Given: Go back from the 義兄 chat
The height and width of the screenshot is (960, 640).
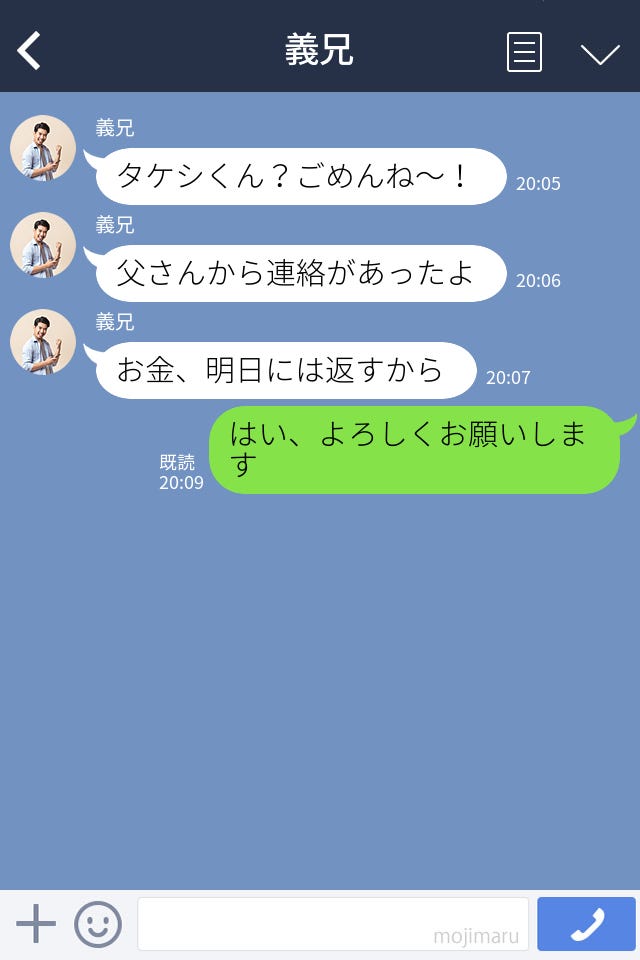Looking at the screenshot, I should click(30, 51).
